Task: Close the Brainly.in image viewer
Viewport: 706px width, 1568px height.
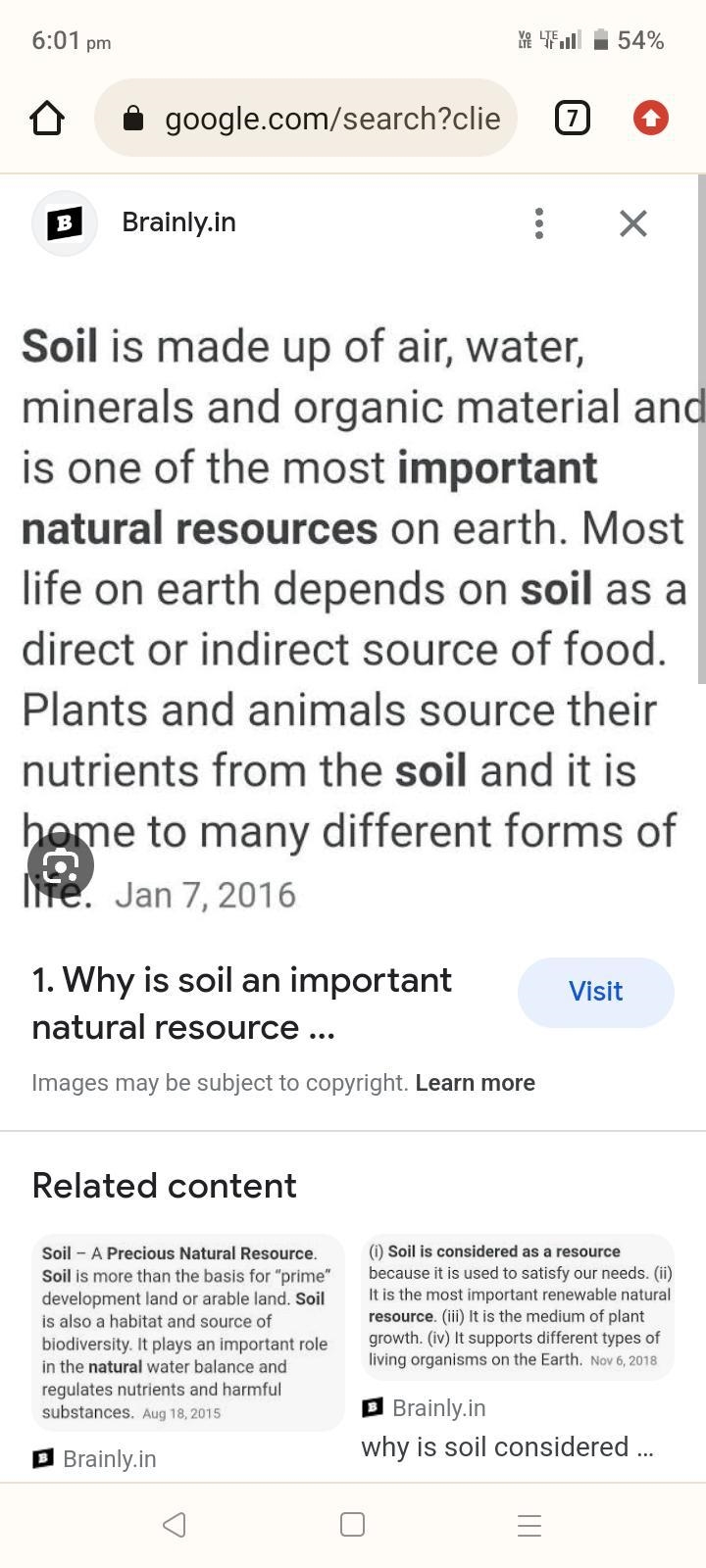Action: (633, 223)
